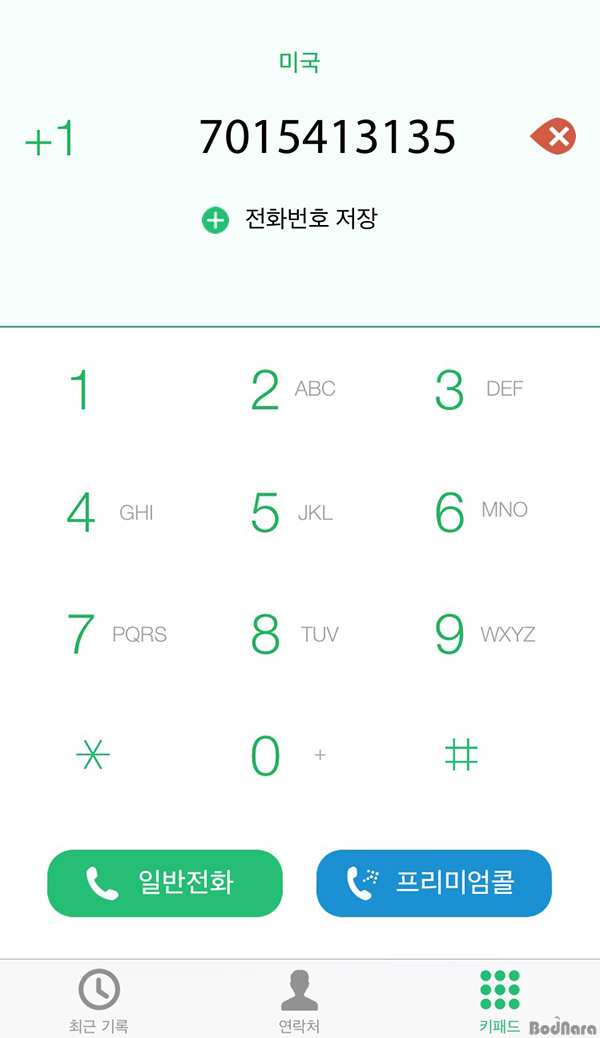Delete the last digit with the red backspace
600x1038 pixels.
[553, 136]
